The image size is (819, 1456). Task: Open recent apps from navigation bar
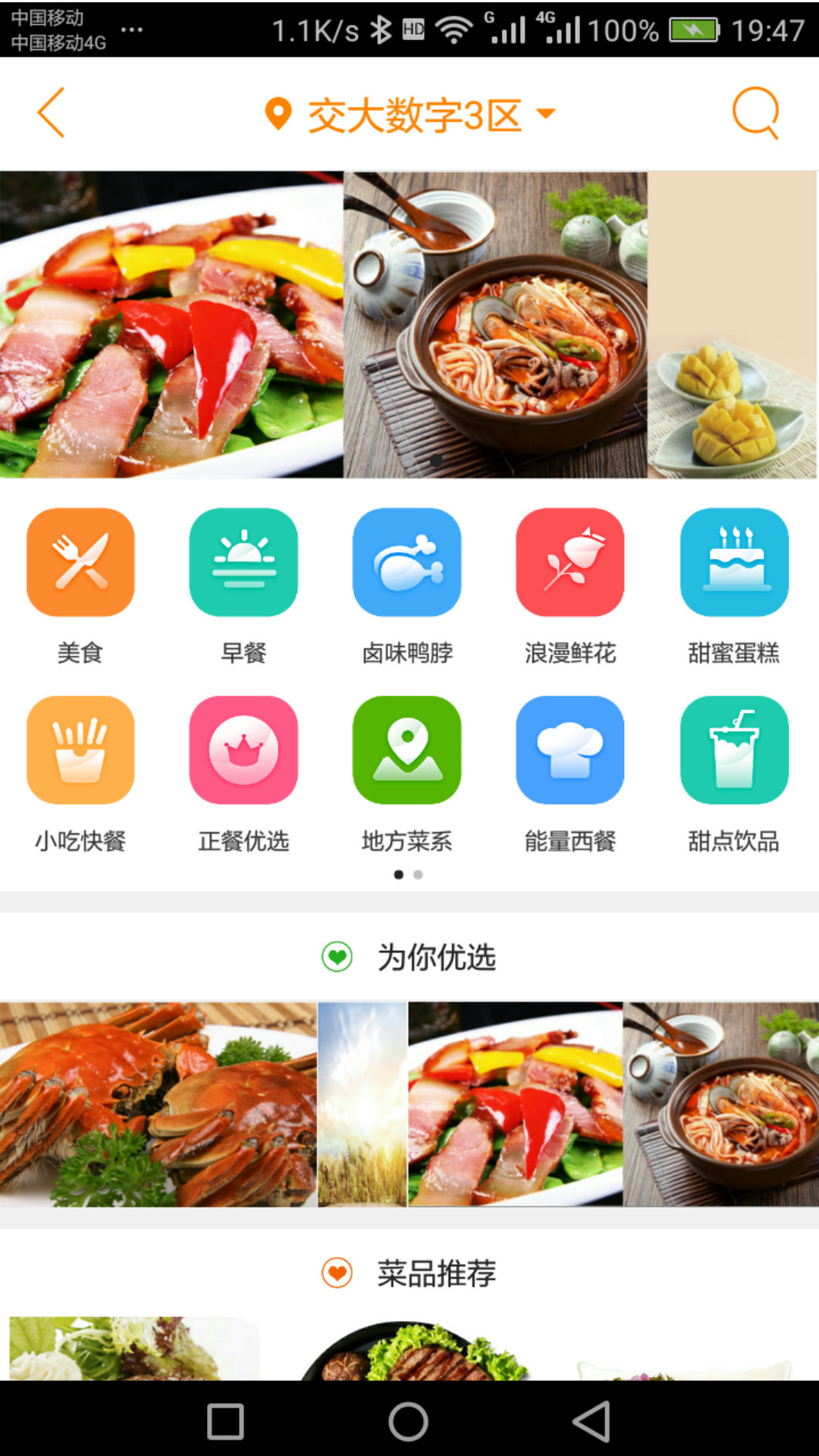(226, 1421)
